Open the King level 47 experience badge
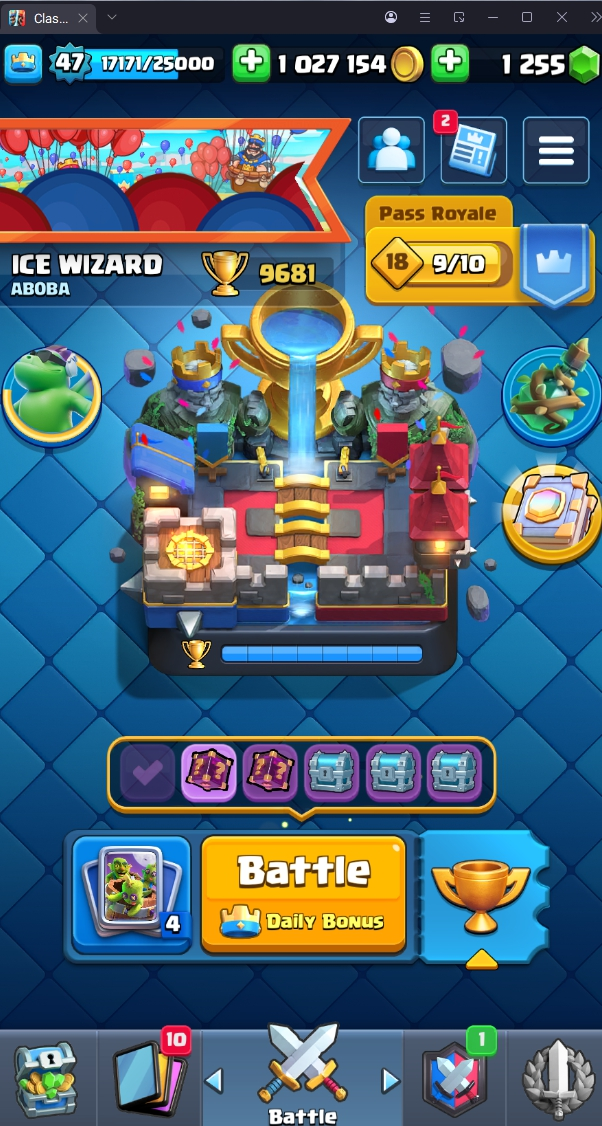This screenshot has width=602, height=1126. 69,64
